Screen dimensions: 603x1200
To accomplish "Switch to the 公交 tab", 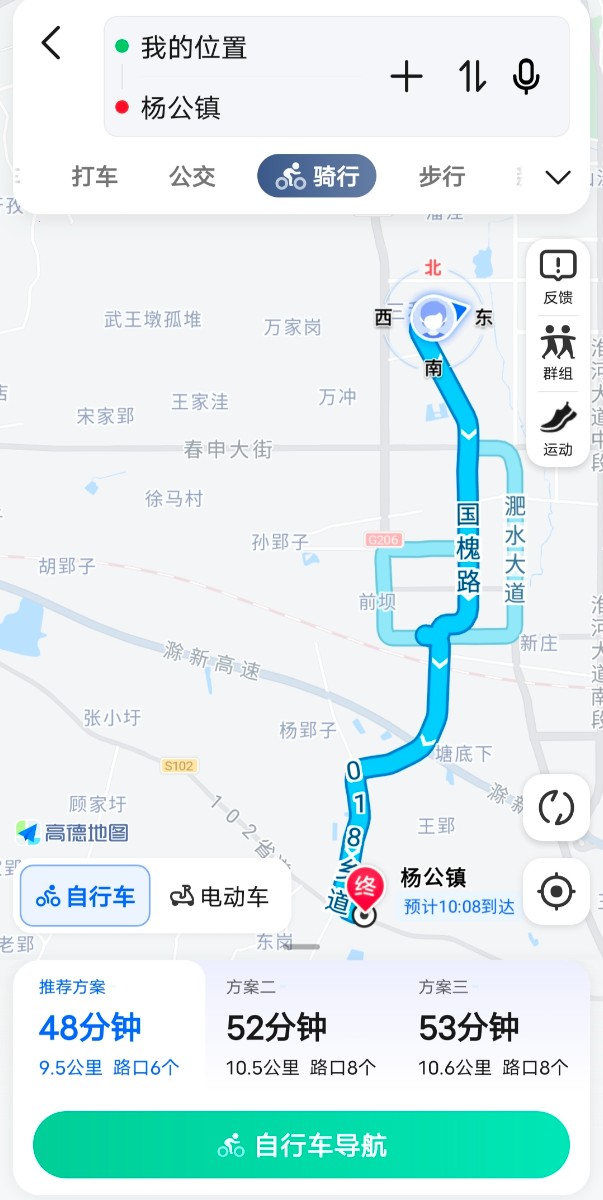I will coord(192,177).
